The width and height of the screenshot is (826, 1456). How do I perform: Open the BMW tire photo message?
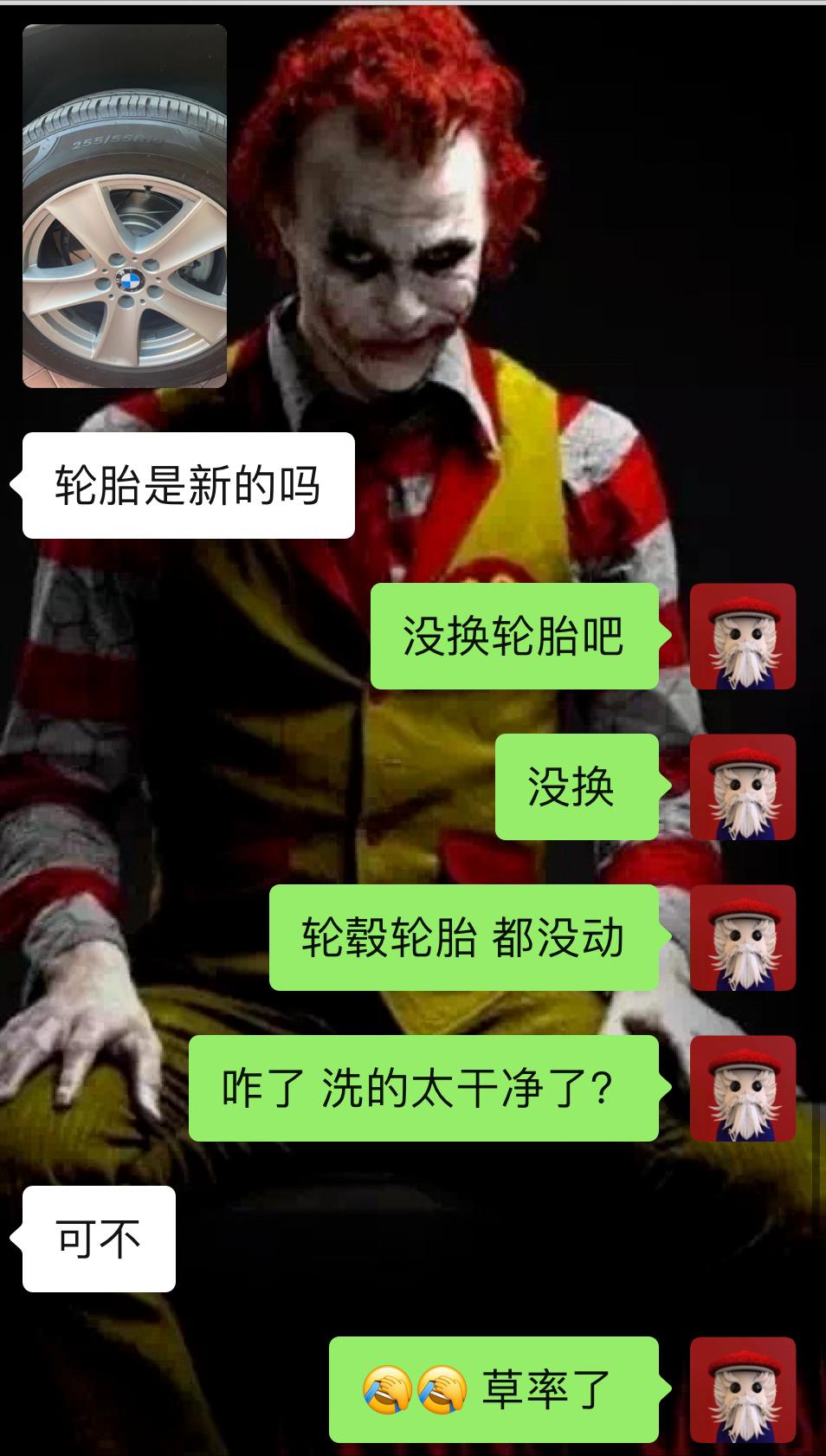[125, 206]
